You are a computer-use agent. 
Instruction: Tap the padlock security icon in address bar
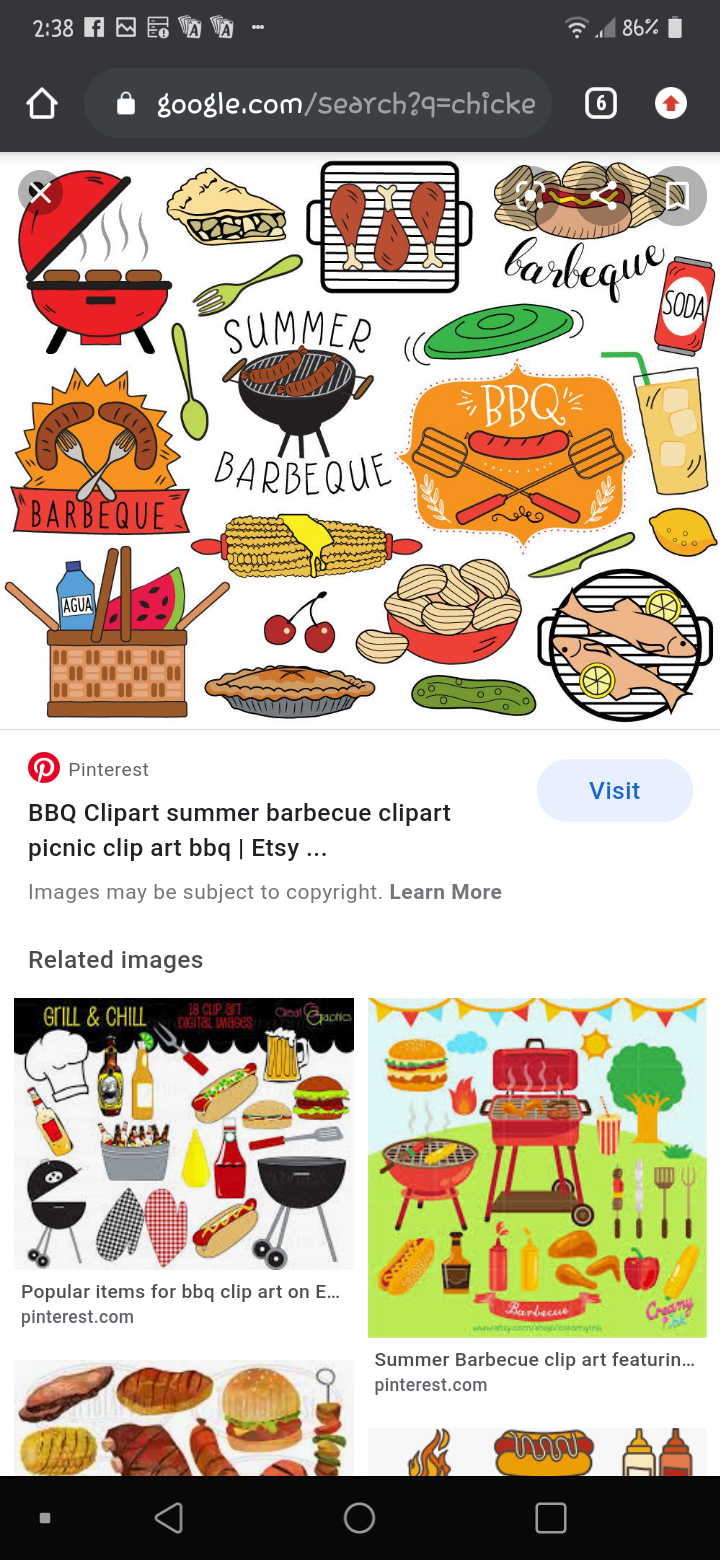(125, 102)
